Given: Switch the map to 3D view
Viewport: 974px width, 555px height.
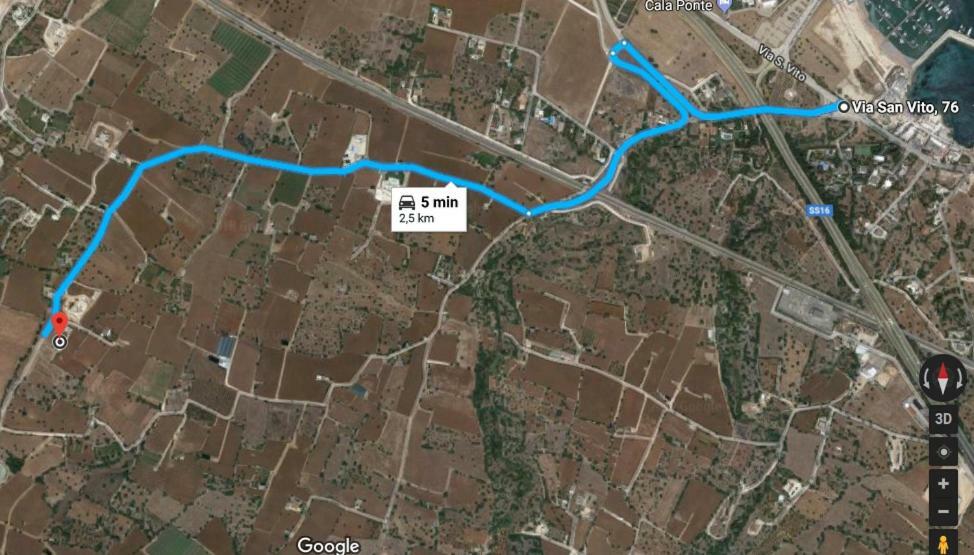Looking at the screenshot, I should pos(943,420).
